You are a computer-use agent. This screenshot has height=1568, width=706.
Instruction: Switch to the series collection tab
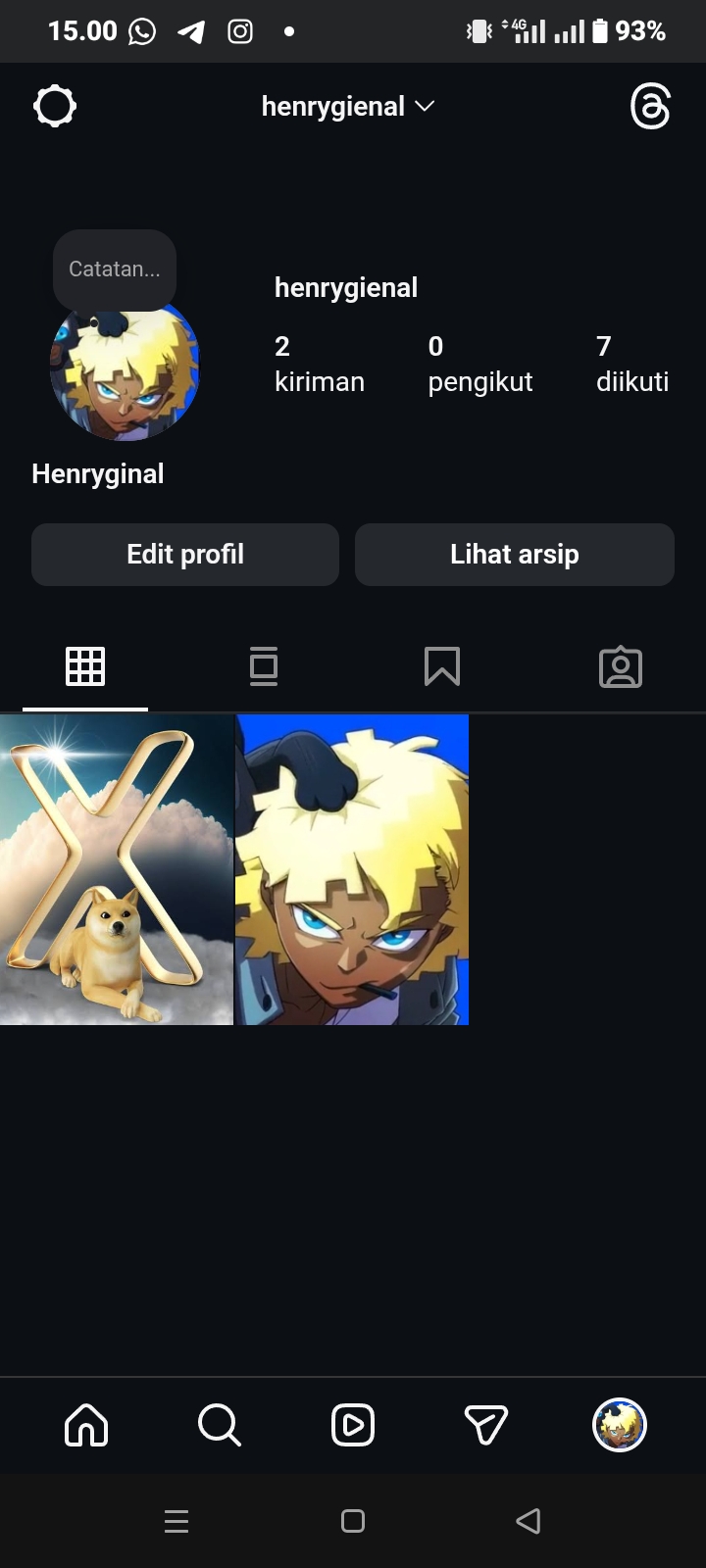pyautogui.click(x=264, y=667)
